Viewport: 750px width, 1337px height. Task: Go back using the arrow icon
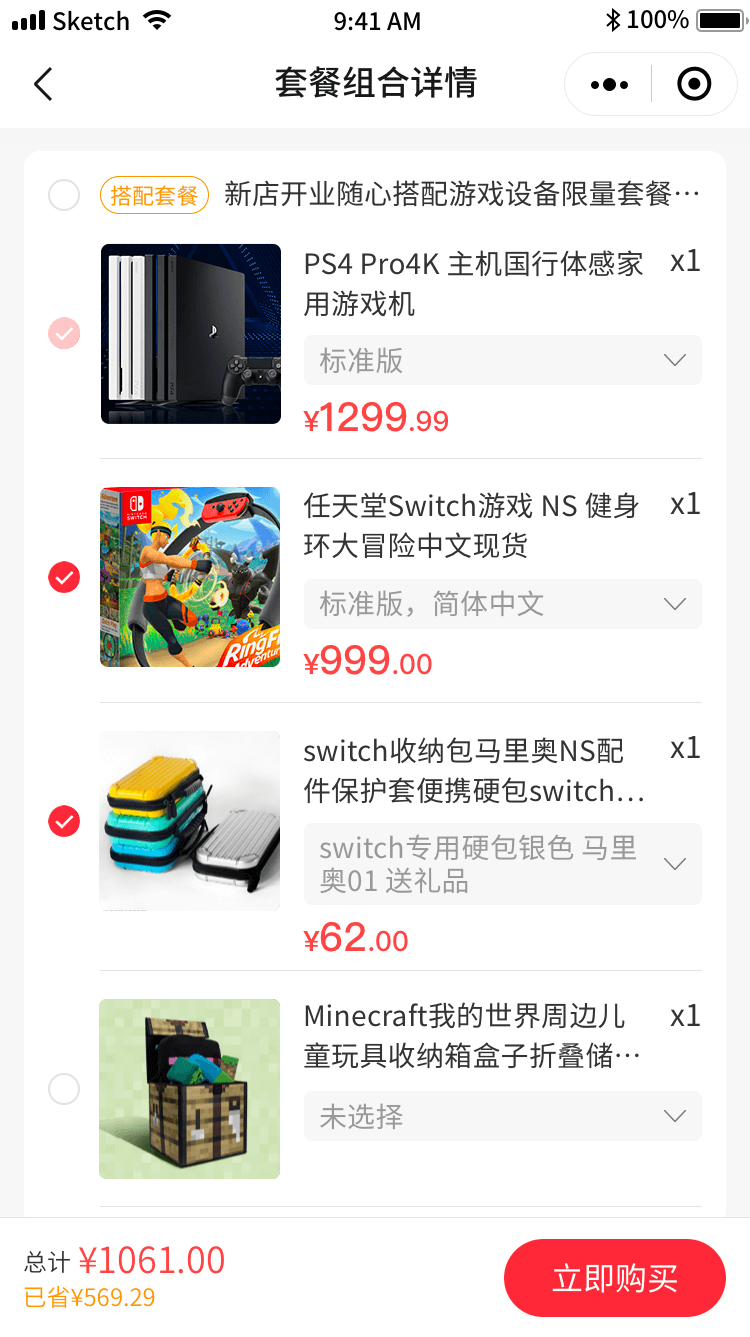click(x=42, y=85)
